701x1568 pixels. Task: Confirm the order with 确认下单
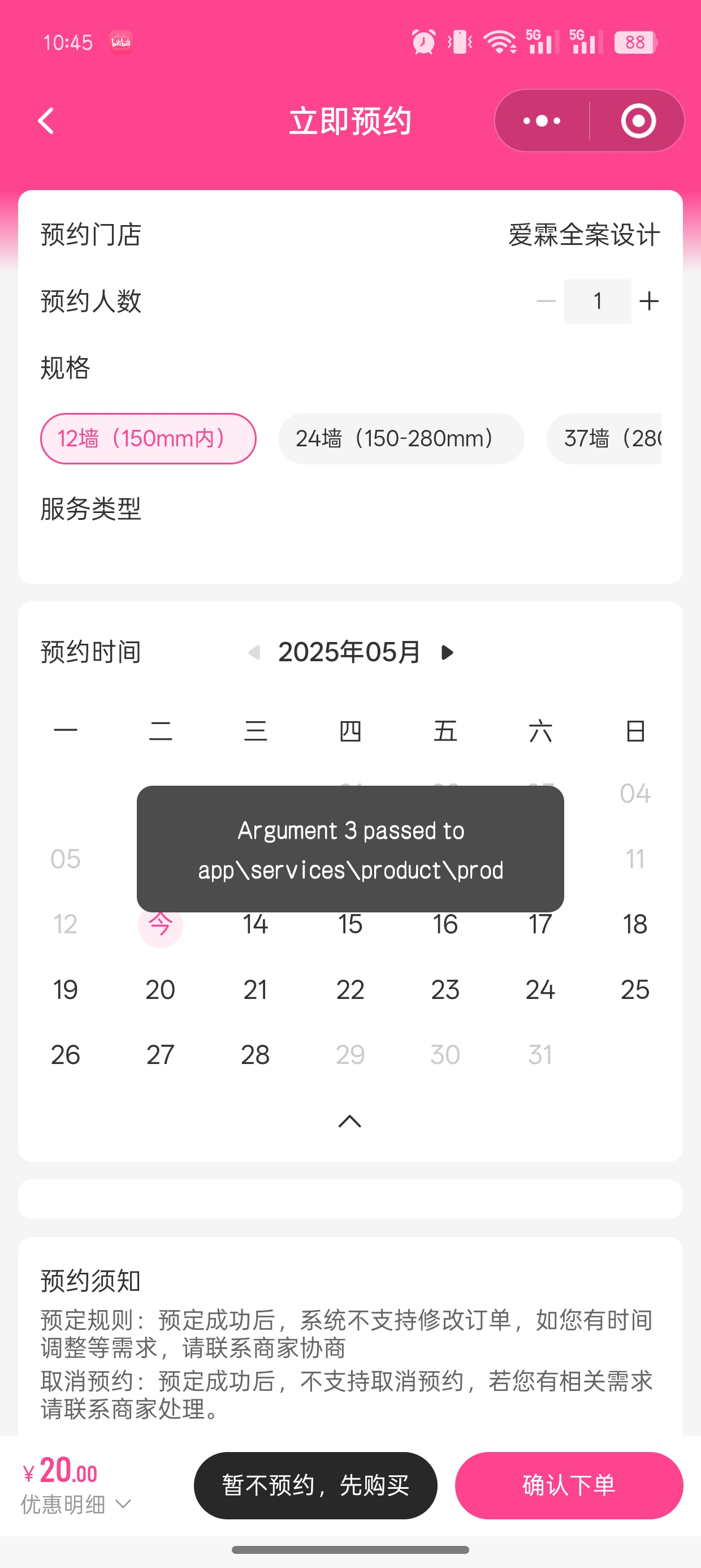point(569,1485)
